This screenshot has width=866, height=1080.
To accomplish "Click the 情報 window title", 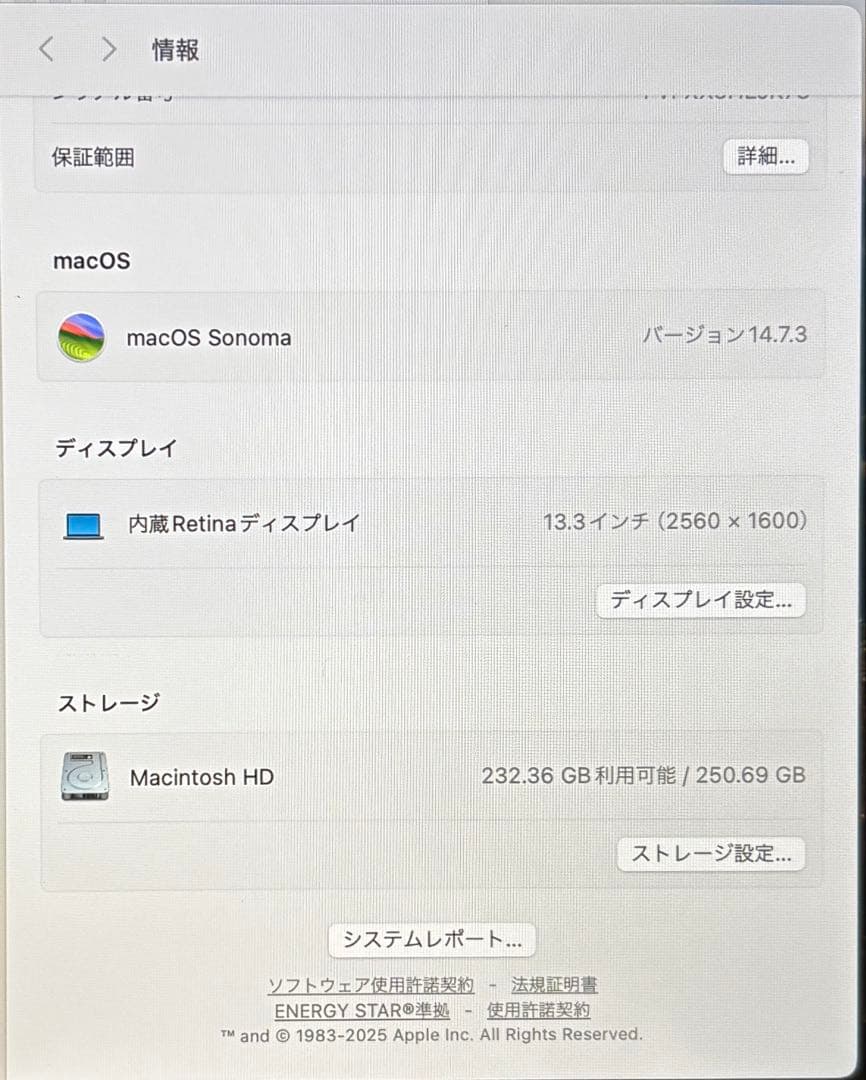I will pos(176,50).
